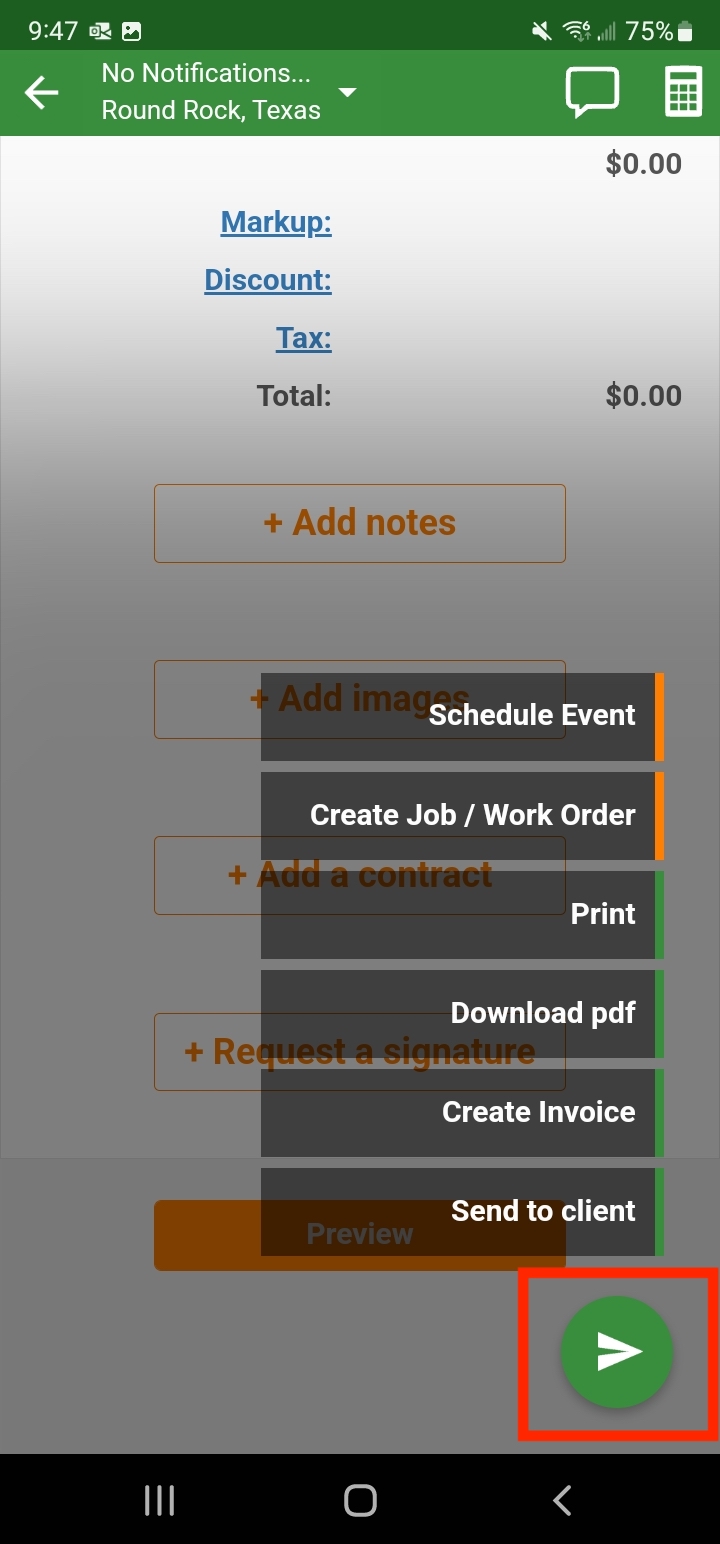
Task: Open the Tax link
Action: [304, 338]
